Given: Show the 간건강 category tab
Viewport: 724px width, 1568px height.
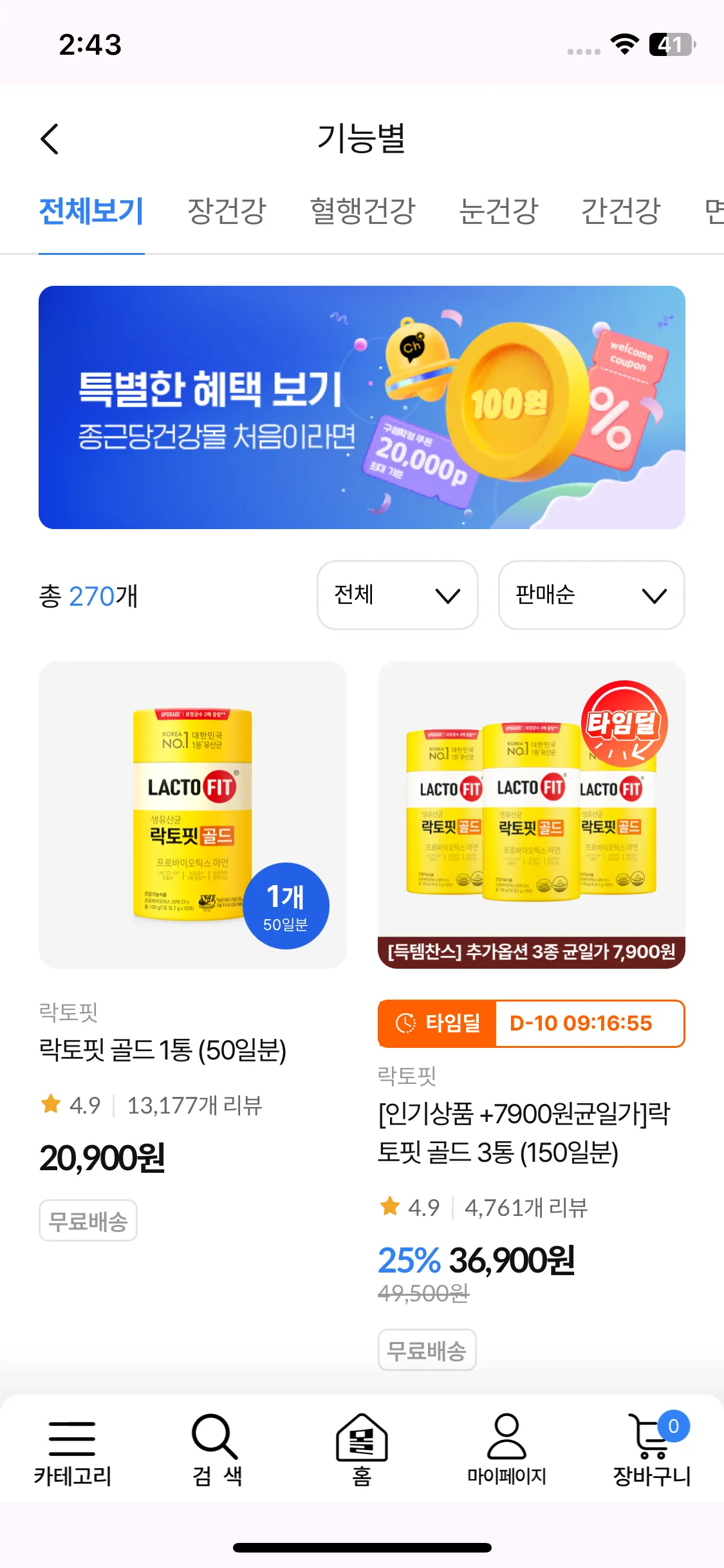Looking at the screenshot, I should [x=621, y=211].
